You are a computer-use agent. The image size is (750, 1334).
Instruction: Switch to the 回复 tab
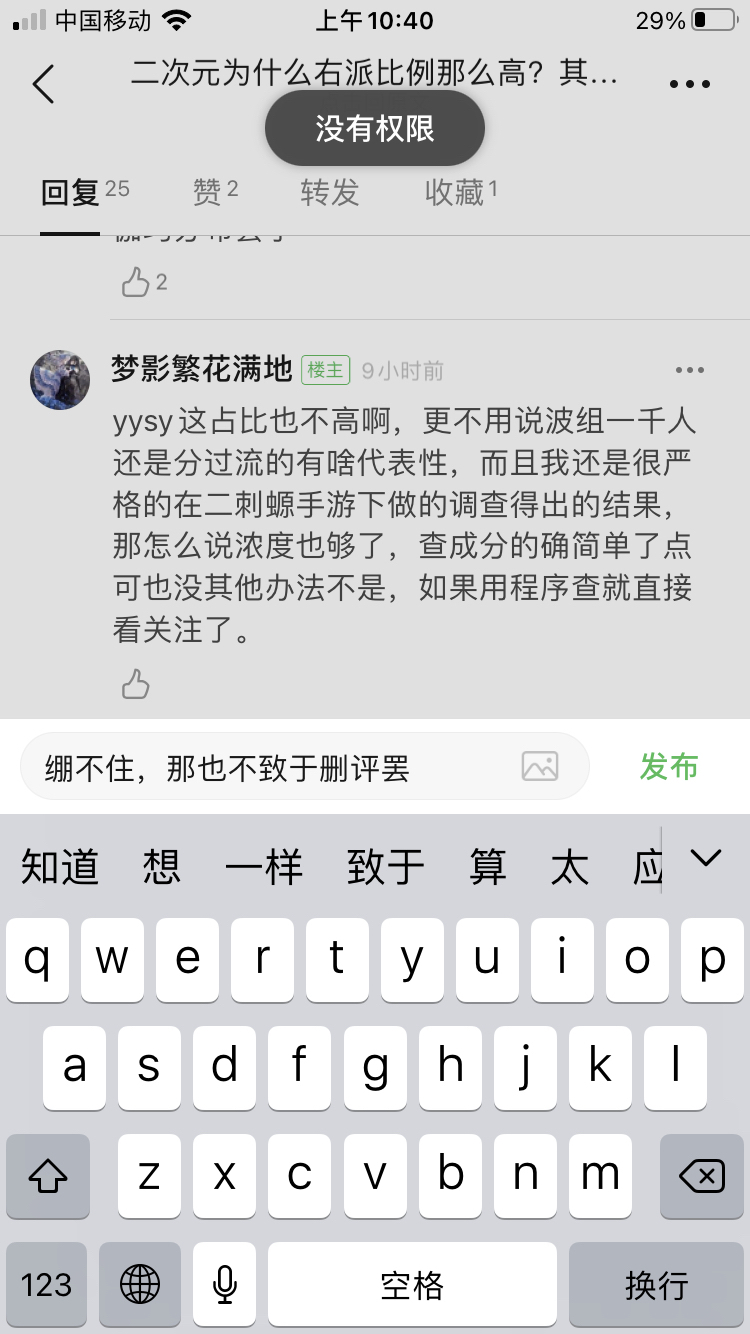[70, 192]
